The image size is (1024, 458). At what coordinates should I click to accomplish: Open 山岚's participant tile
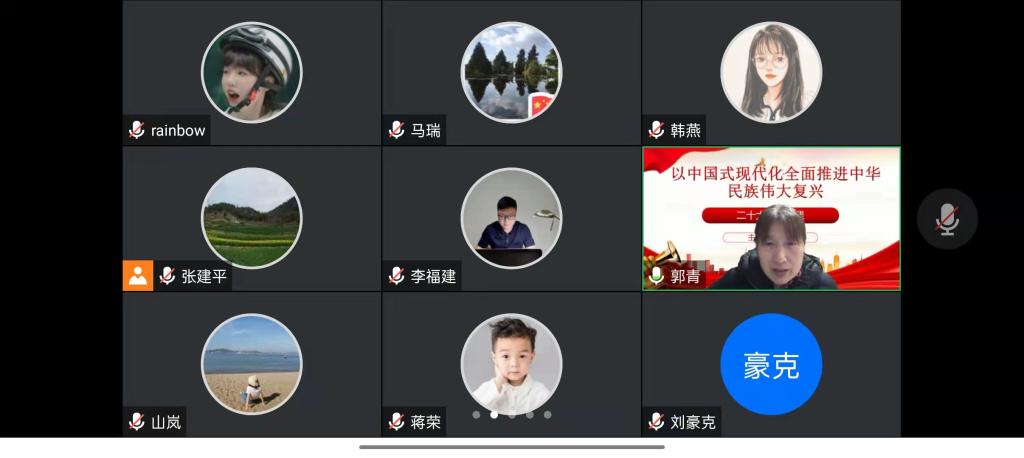[x=251, y=364]
